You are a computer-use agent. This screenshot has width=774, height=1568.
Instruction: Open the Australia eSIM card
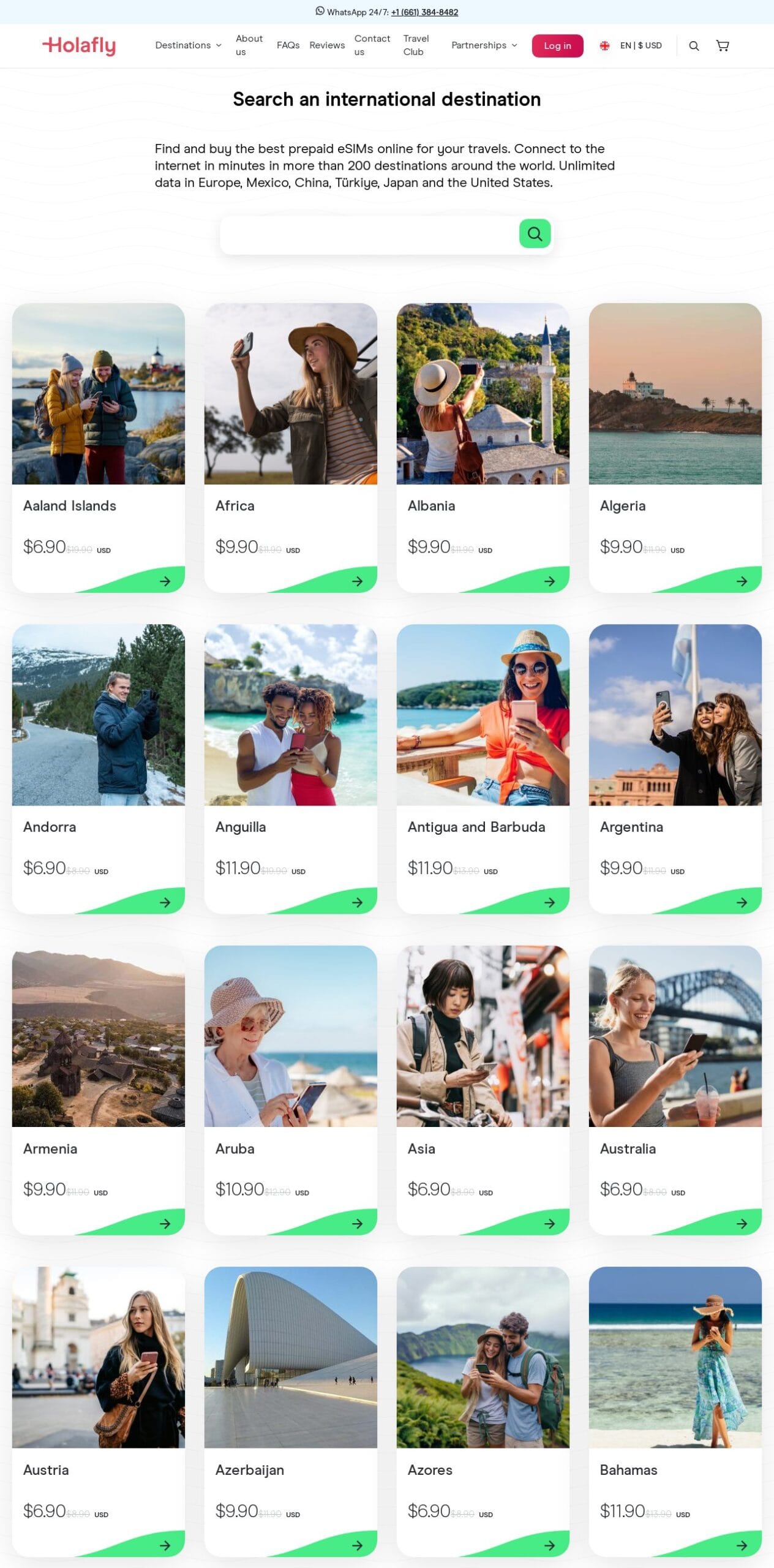point(675,1090)
